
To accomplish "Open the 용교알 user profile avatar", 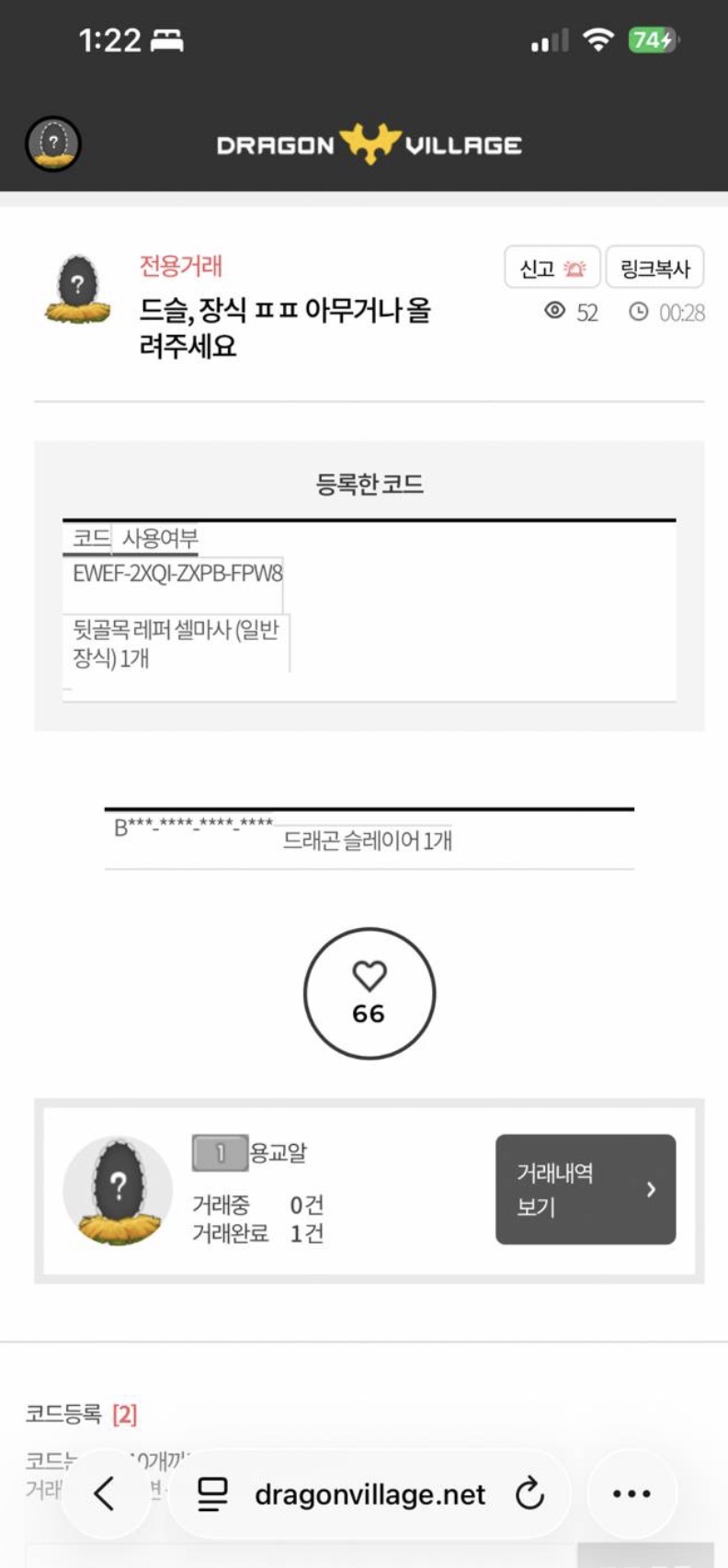I will point(118,1190).
